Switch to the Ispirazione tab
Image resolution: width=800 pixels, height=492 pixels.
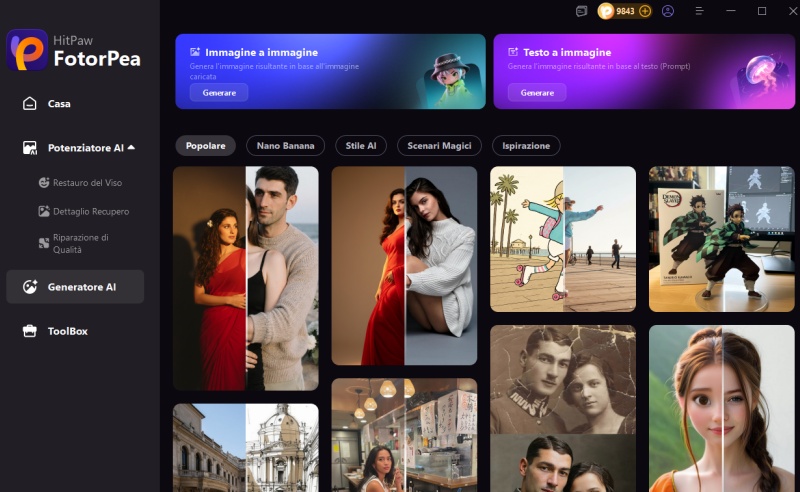pyautogui.click(x=526, y=146)
